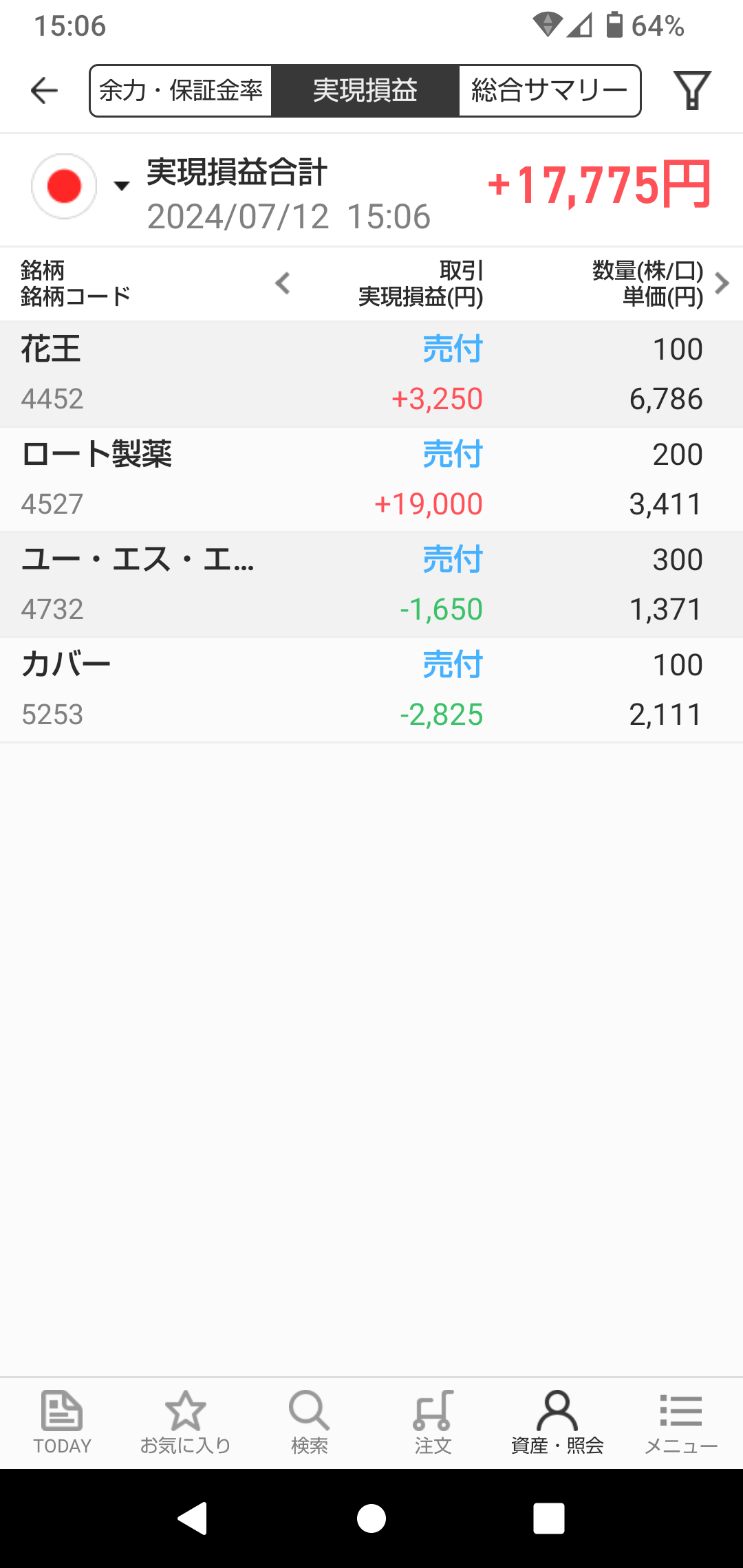Tap right chevron in column header
Image resolution: width=743 pixels, height=1568 pixels.
[722, 283]
